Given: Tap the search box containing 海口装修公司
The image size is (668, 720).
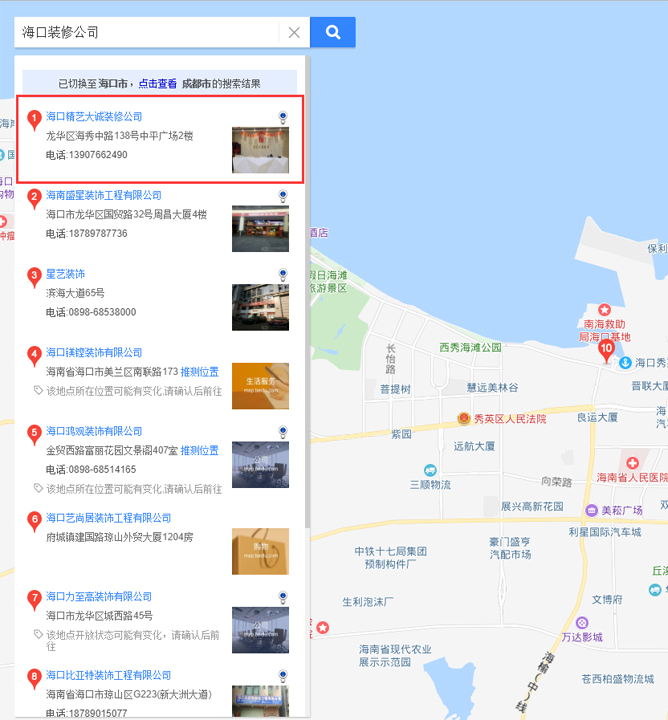Looking at the screenshot, I should pos(146,32).
